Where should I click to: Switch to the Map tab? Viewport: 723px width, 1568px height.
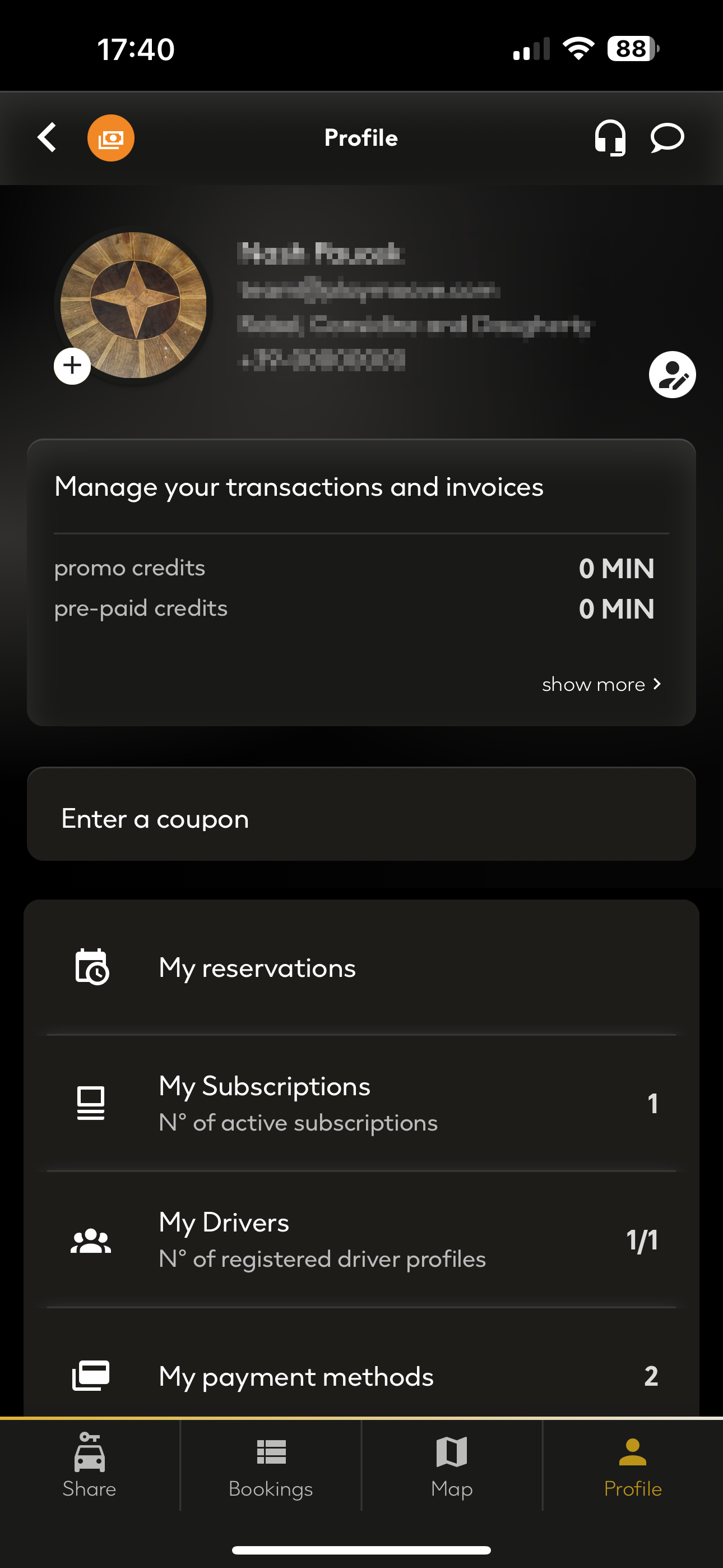(452, 1464)
